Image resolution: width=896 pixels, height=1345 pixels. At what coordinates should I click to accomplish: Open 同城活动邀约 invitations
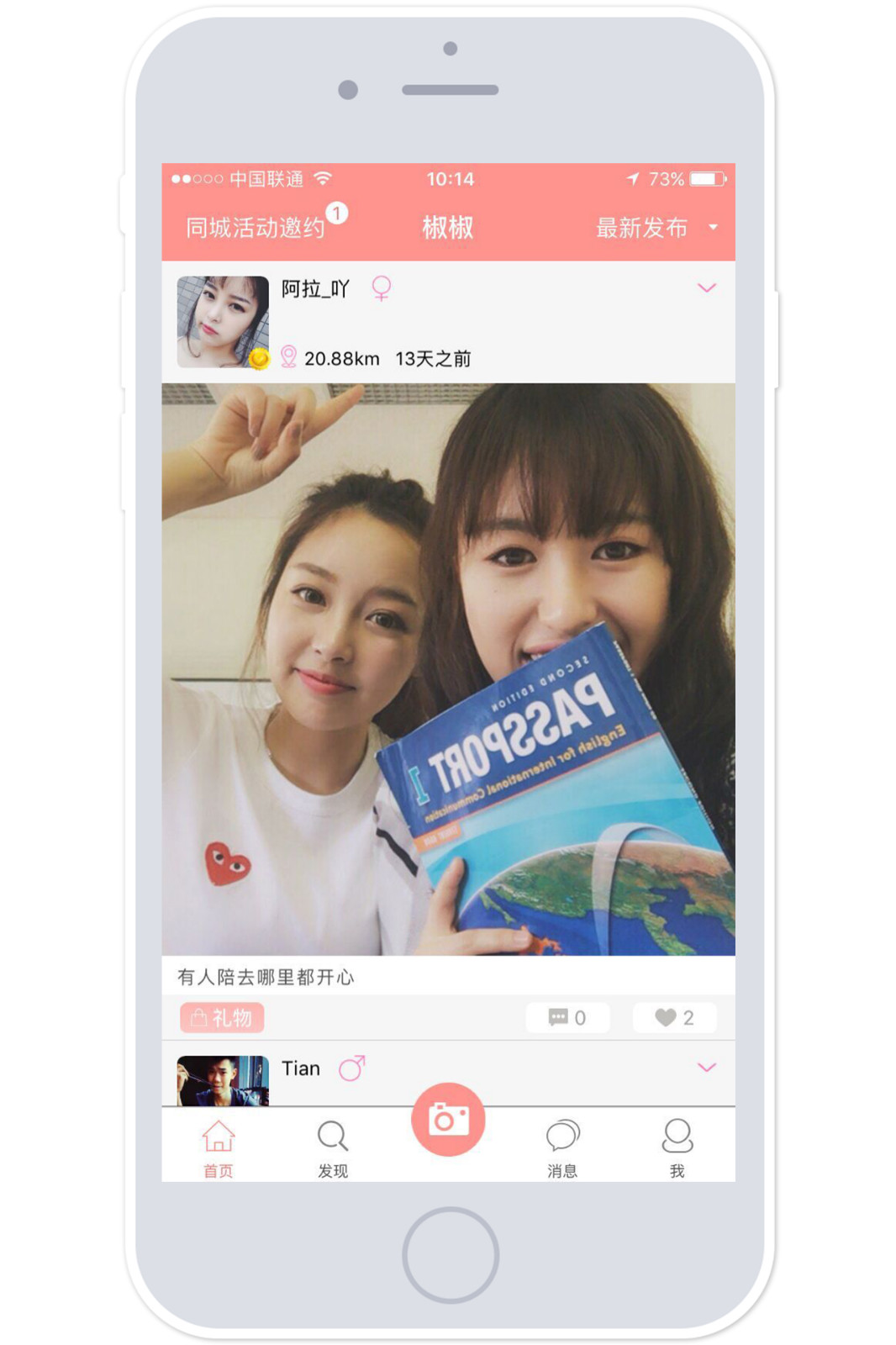[x=256, y=228]
